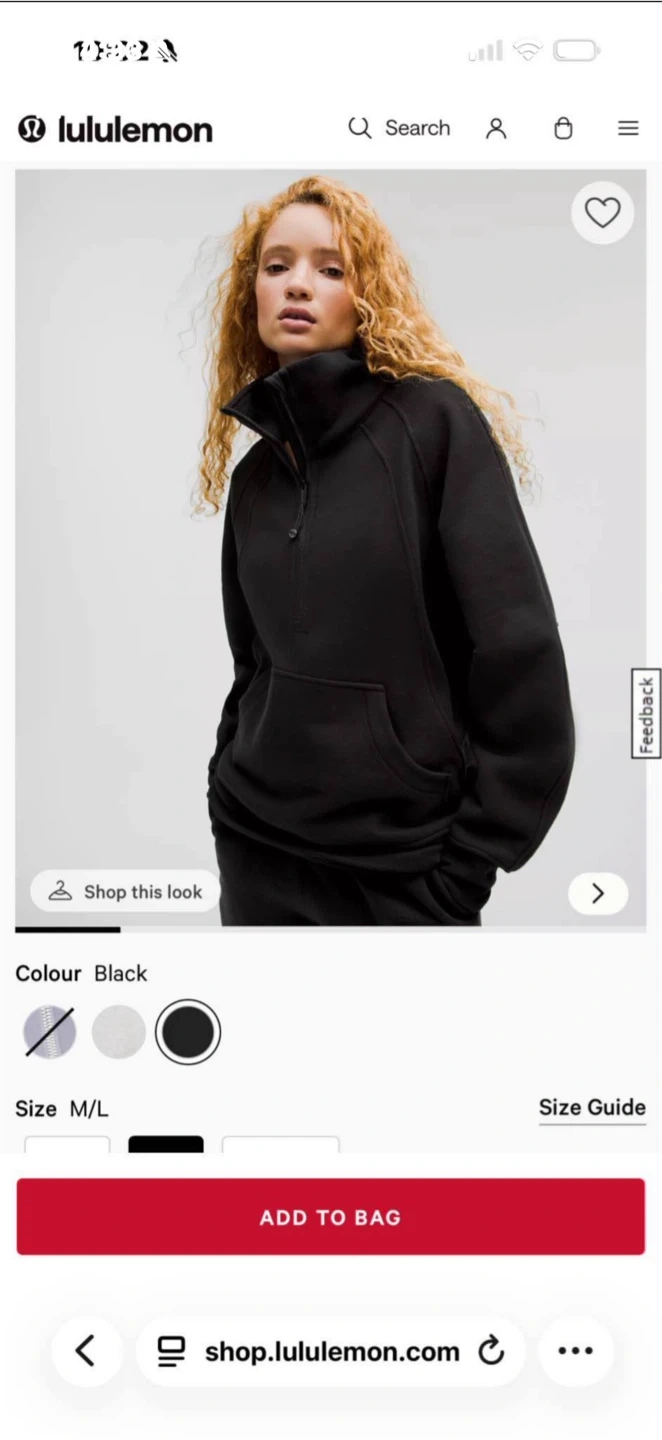662x1440 pixels.
Task: Go back in the browser
Action: click(x=86, y=1351)
